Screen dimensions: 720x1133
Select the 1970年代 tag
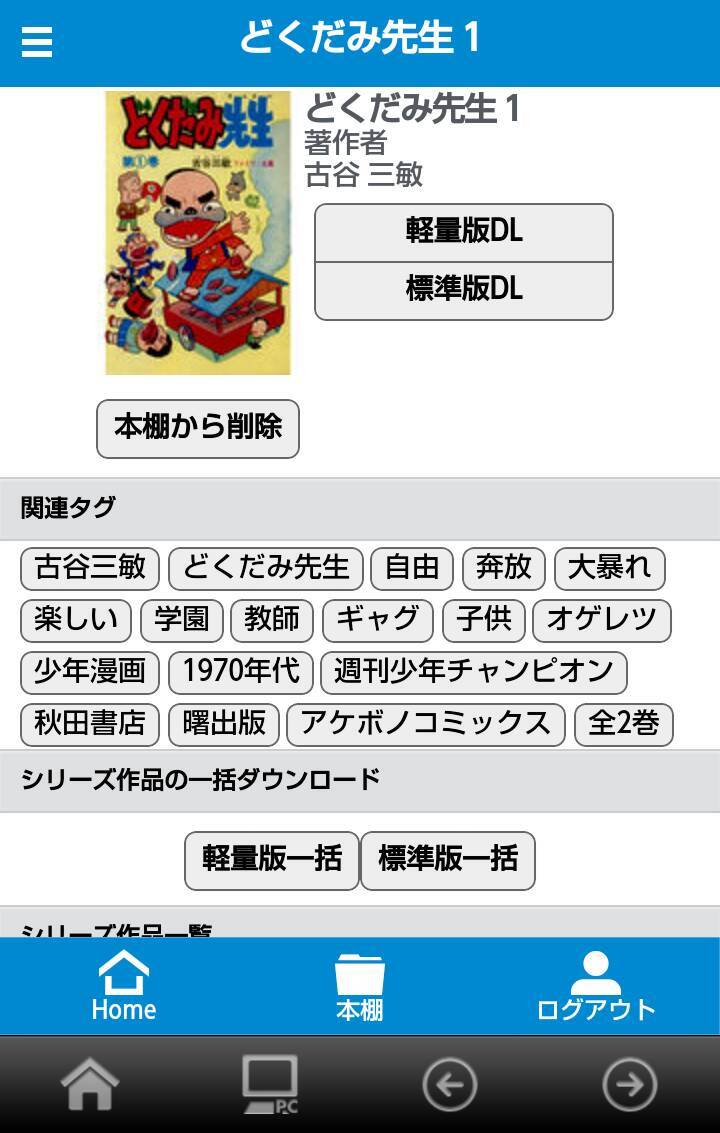[240, 672]
